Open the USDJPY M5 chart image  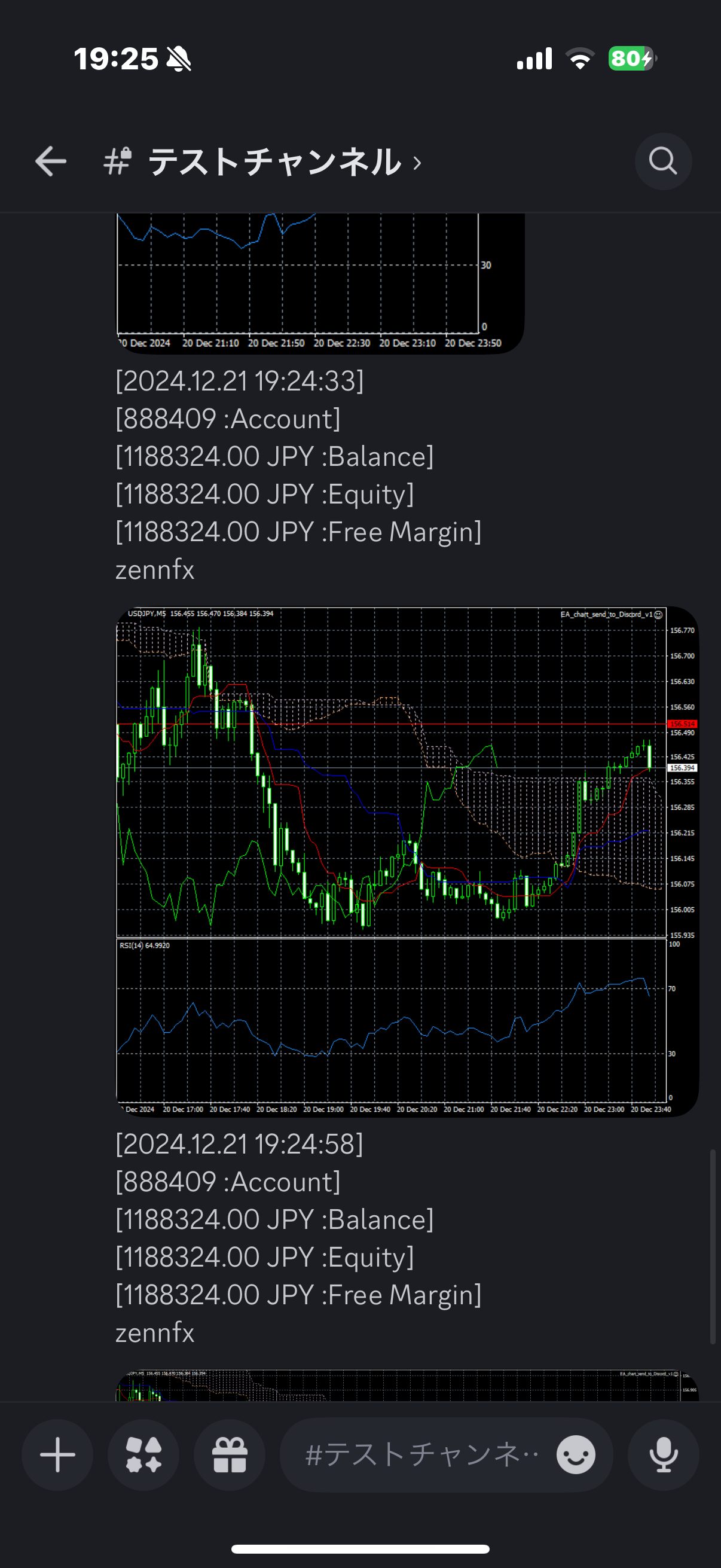pos(407,861)
